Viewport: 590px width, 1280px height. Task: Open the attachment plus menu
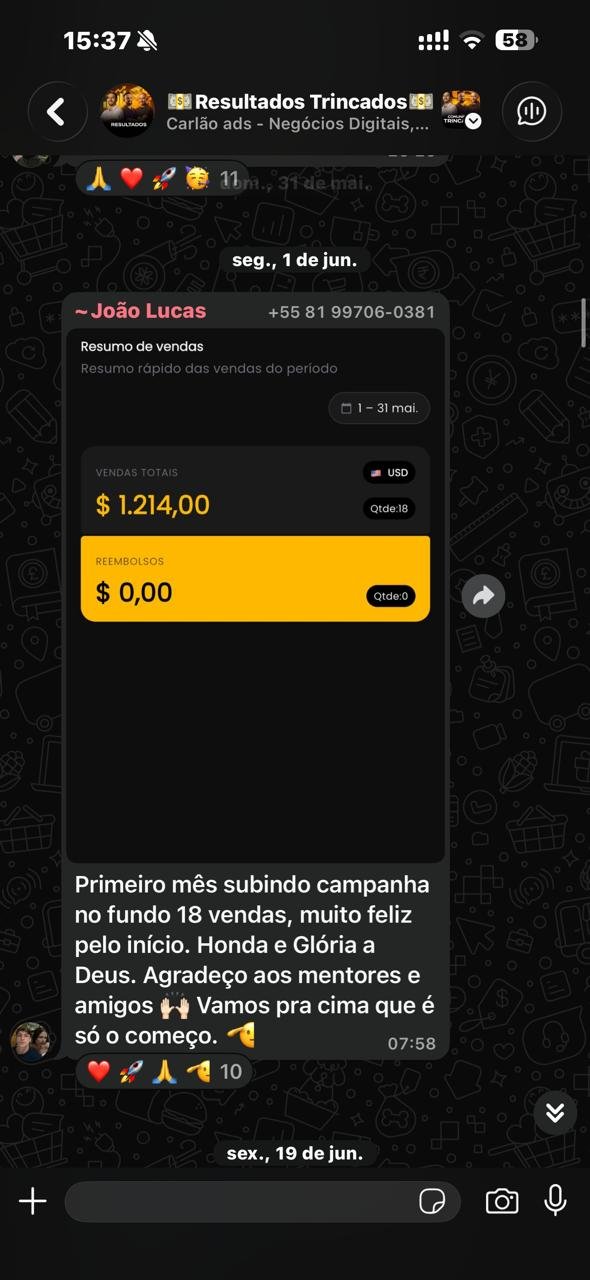click(x=33, y=1201)
